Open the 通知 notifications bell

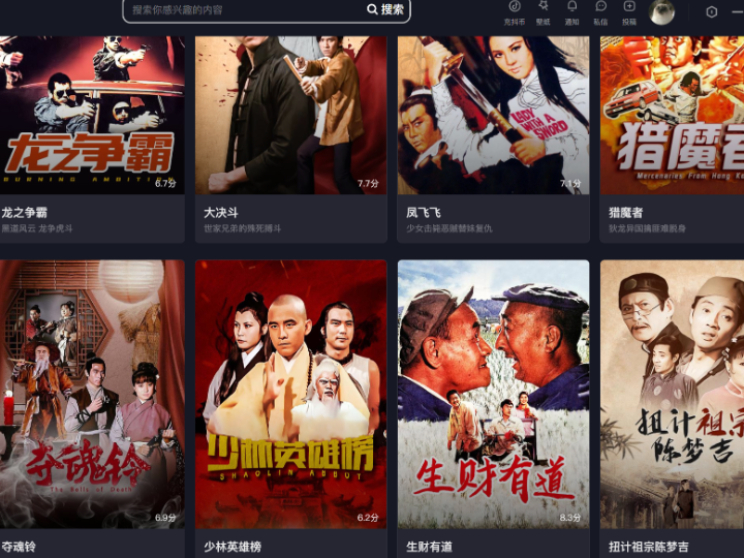572,10
